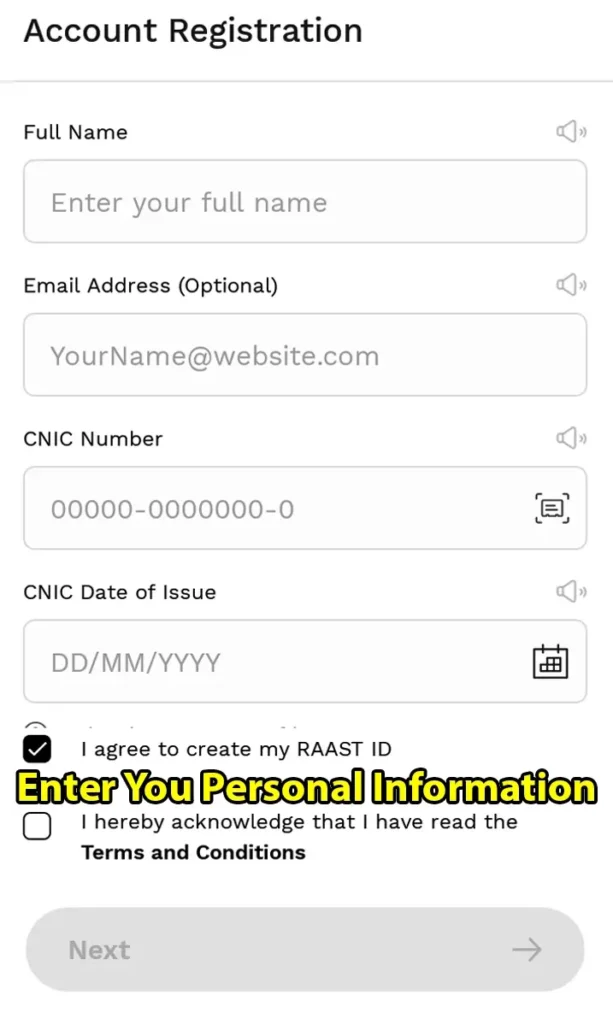Uncheck the create my RAAST ID checkbox
Image resolution: width=613 pixels, height=1024 pixels.
[37, 748]
